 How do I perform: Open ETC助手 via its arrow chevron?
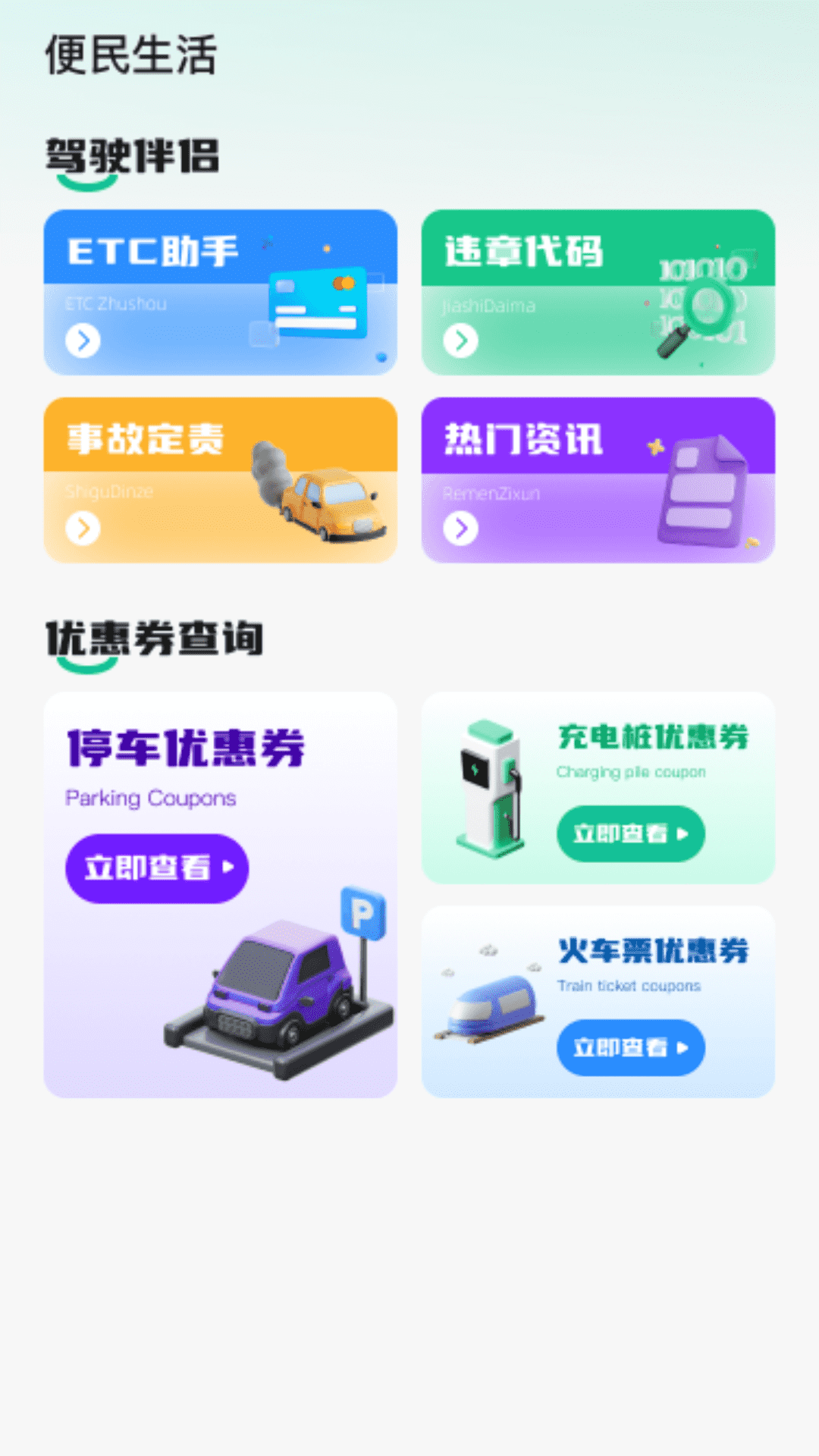(x=83, y=340)
